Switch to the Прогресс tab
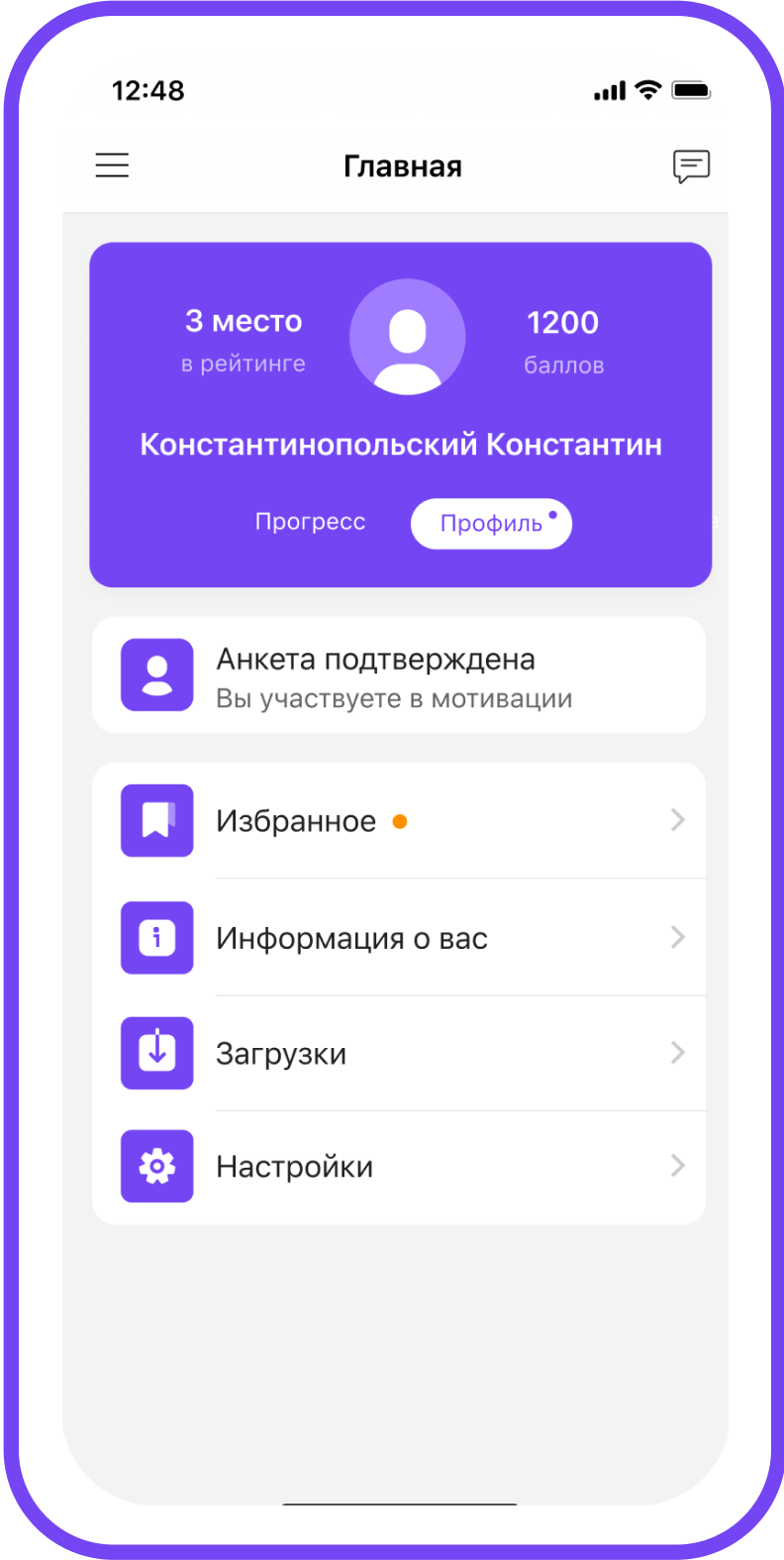This screenshot has width=784, height=1560. point(310,522)
